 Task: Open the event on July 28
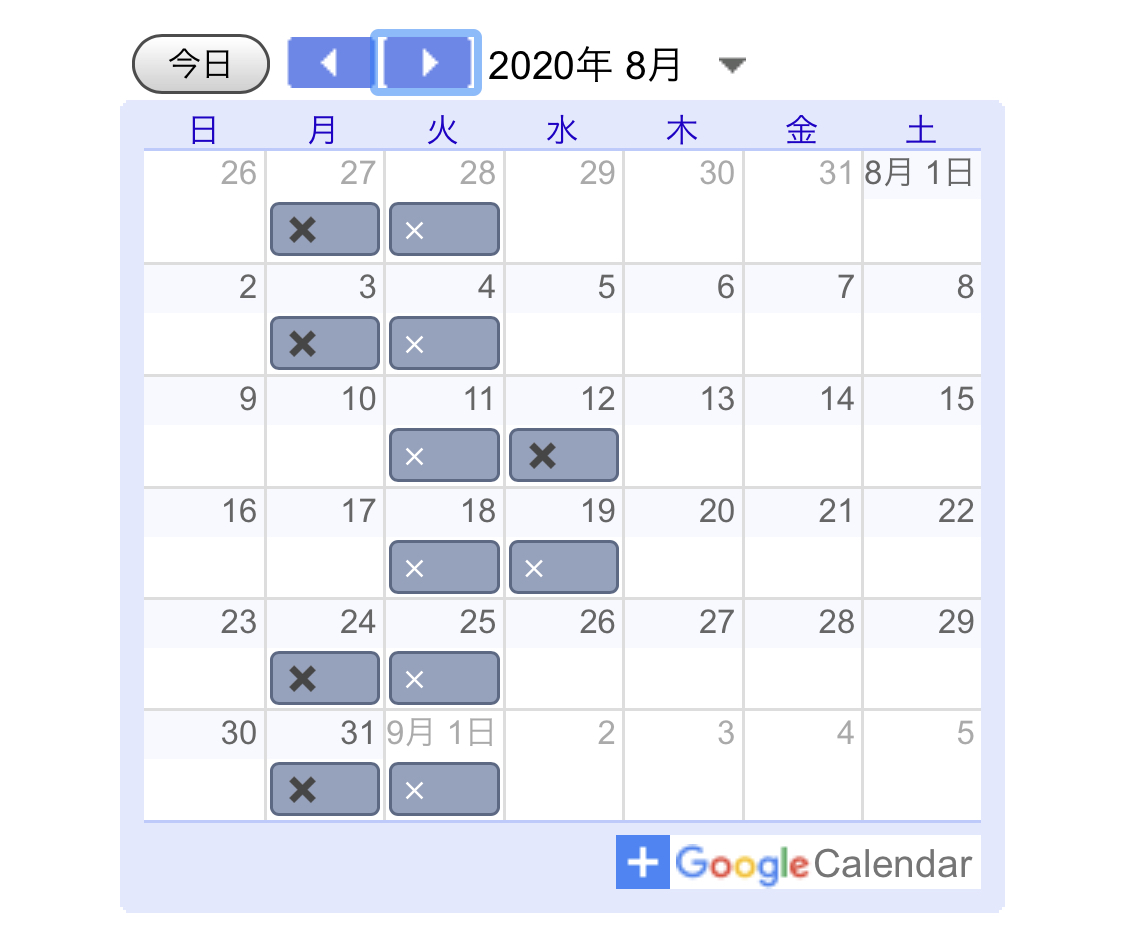[x=444, y=230]
